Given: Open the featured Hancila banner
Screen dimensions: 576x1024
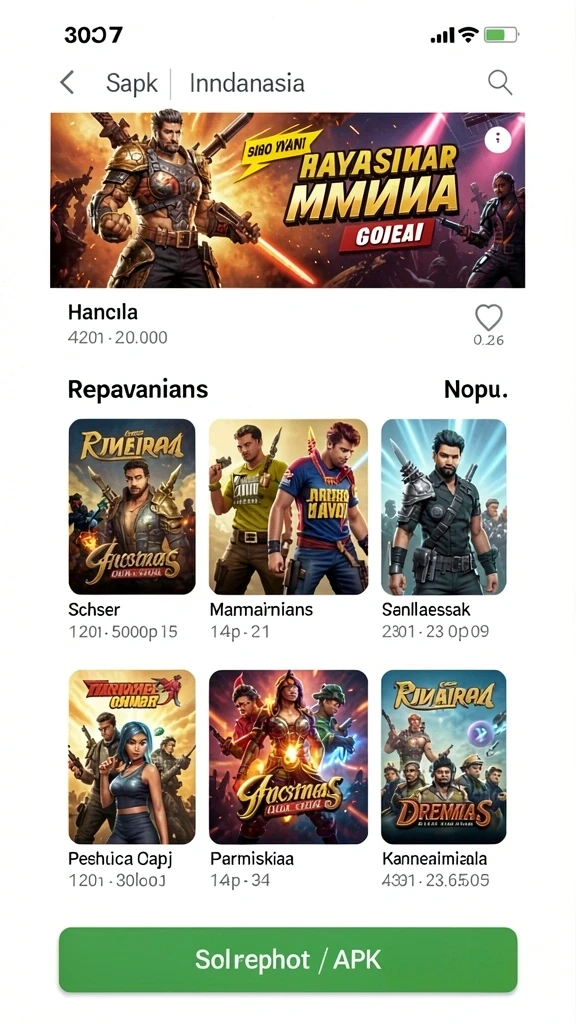Looking at the screenshot, I should tap(287, 200).
